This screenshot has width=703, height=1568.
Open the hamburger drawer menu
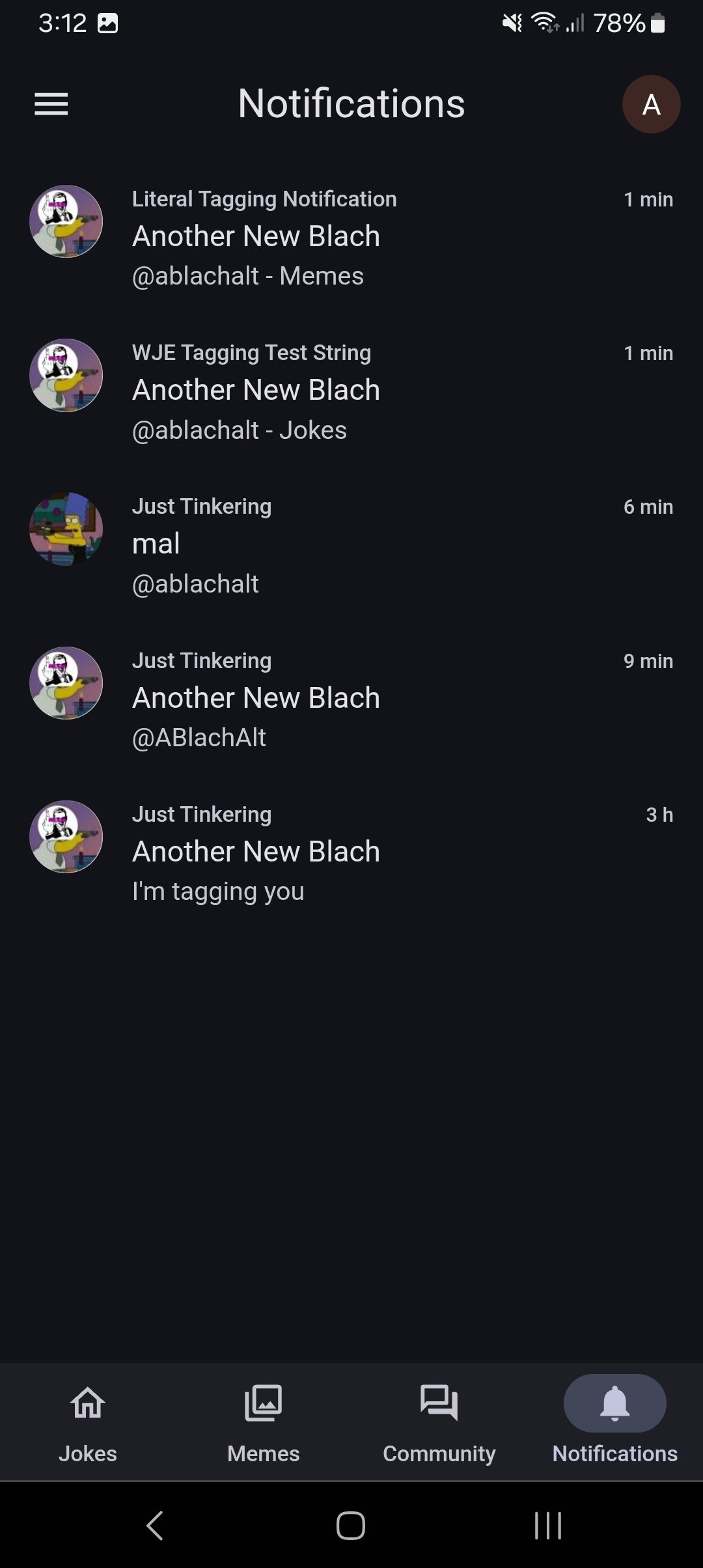(51, 104)
